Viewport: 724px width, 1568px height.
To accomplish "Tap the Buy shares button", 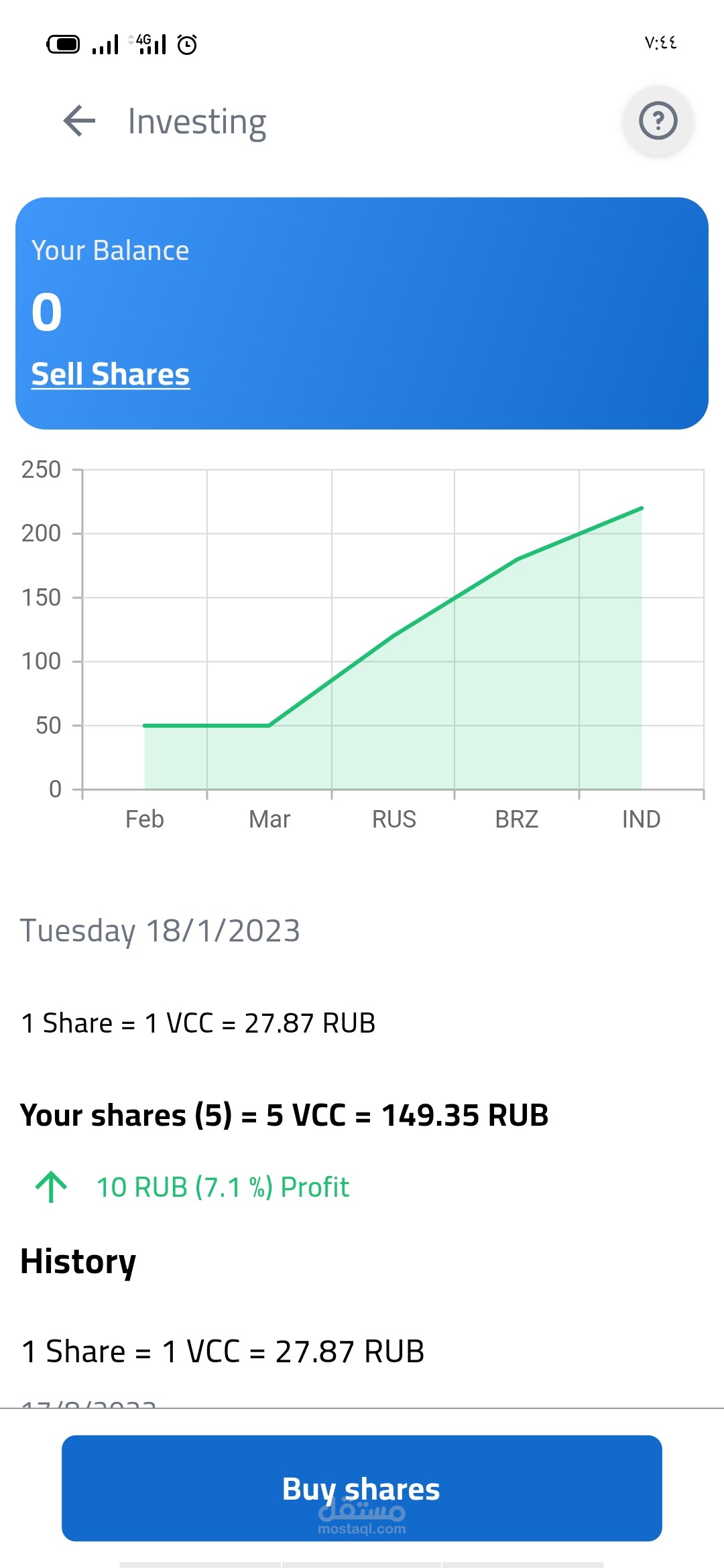I will point(362,1488).
